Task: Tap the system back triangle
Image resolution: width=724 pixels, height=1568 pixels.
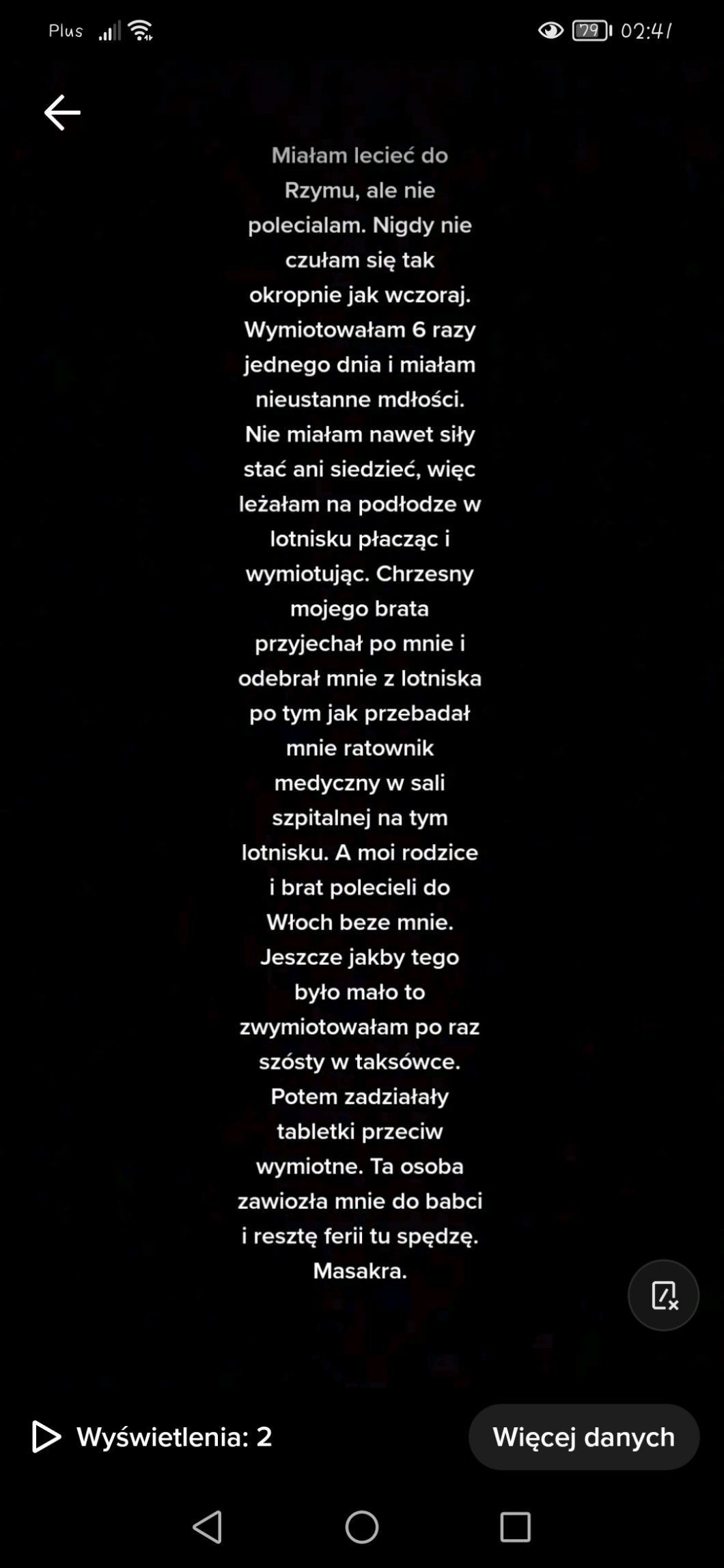Action: (x=208, y=1526)
